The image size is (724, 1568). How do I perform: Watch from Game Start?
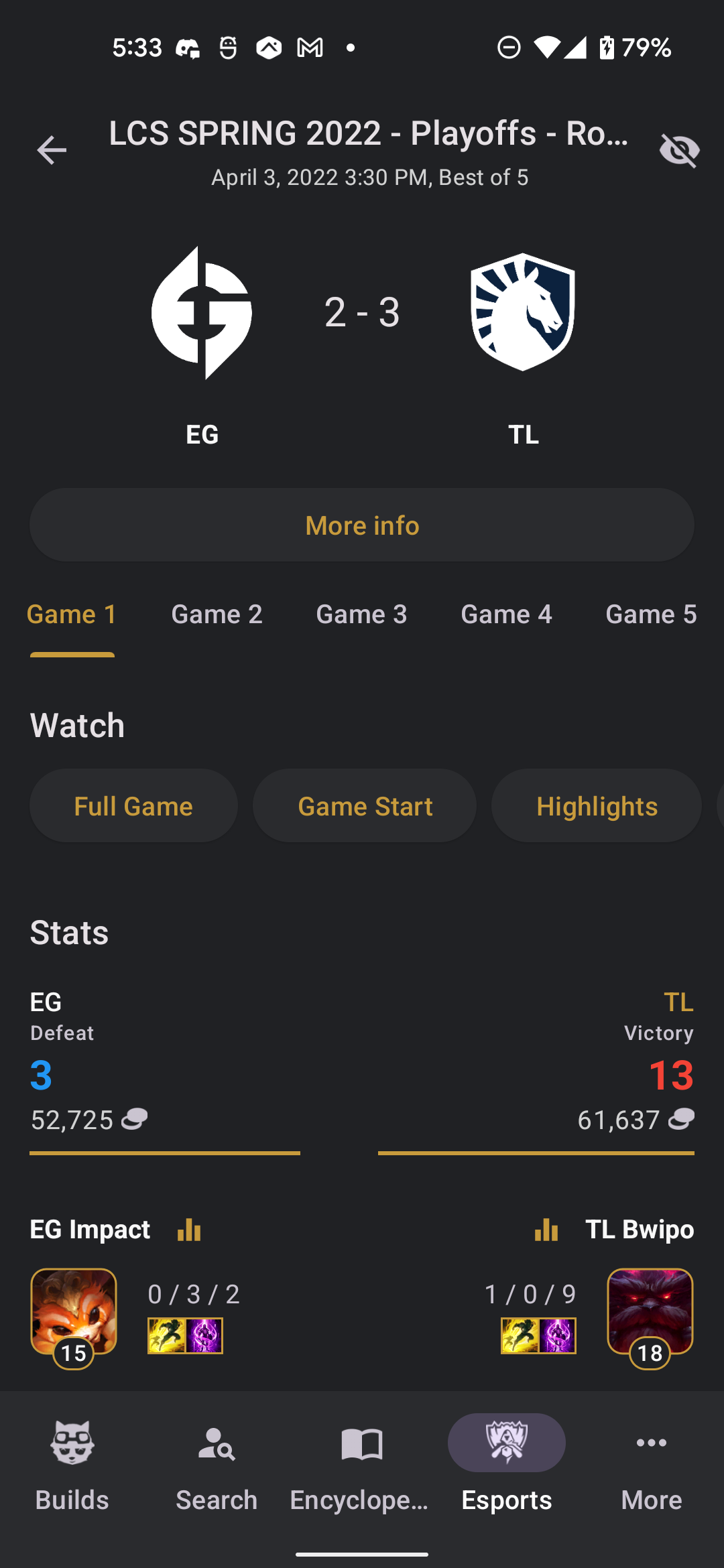pos(364,805)
